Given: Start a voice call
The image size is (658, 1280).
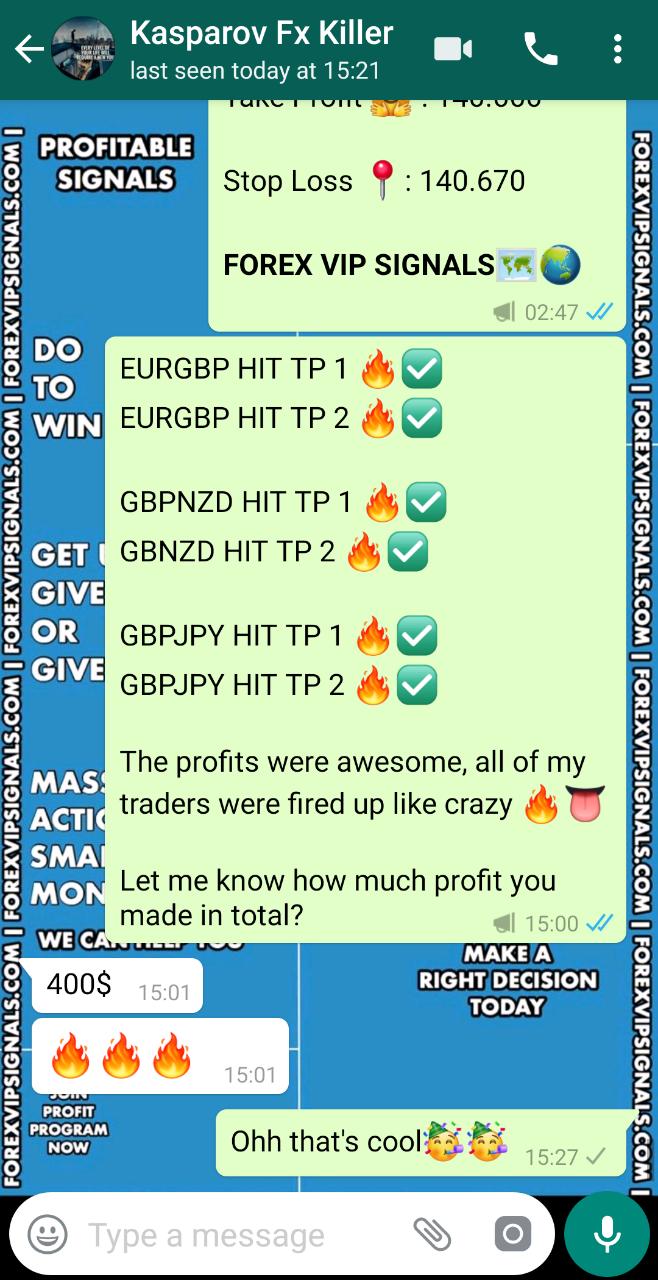Looking at the screenshot, I should [541, 48].
